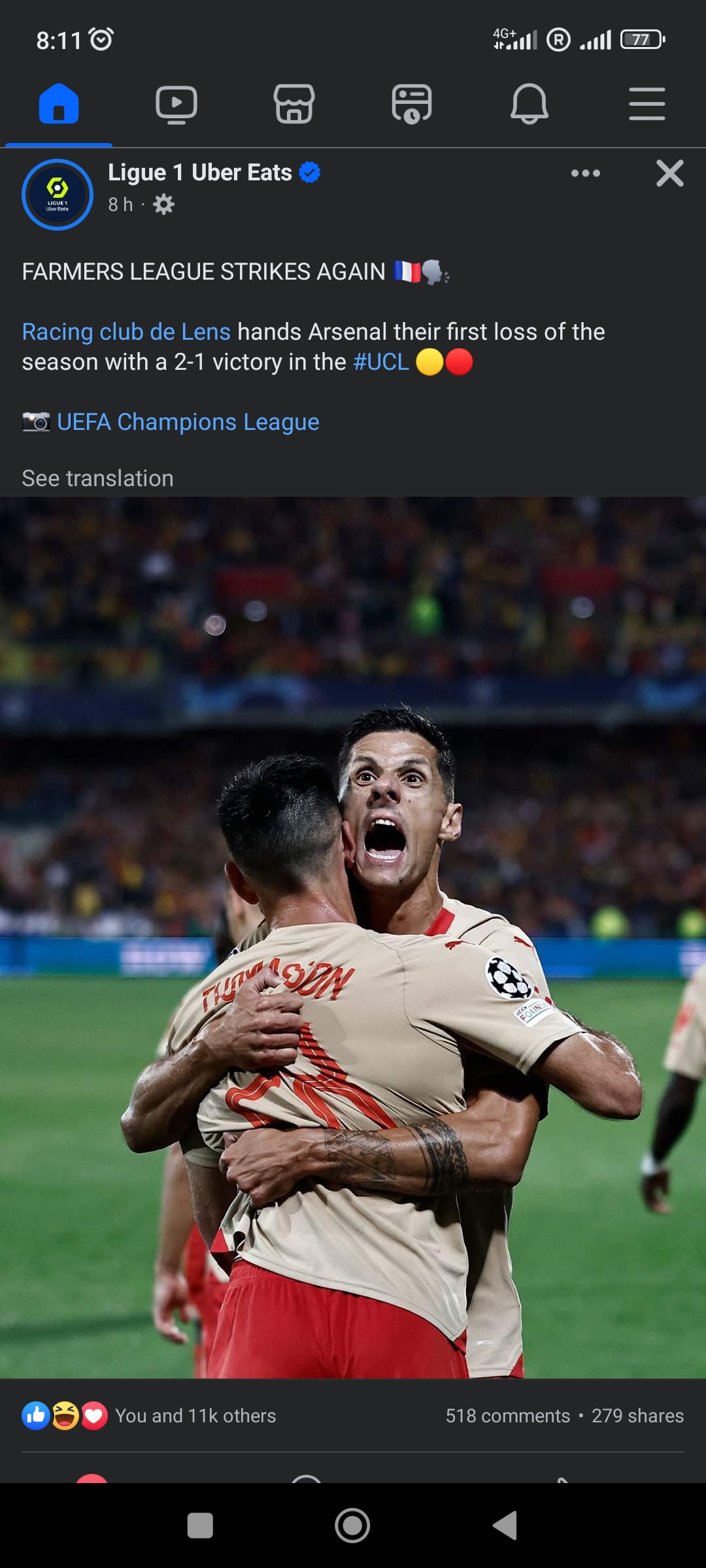Screen dimensions: 706x1568
Task: Open the Marketplace tab
Action: click(x=294, y=105)
